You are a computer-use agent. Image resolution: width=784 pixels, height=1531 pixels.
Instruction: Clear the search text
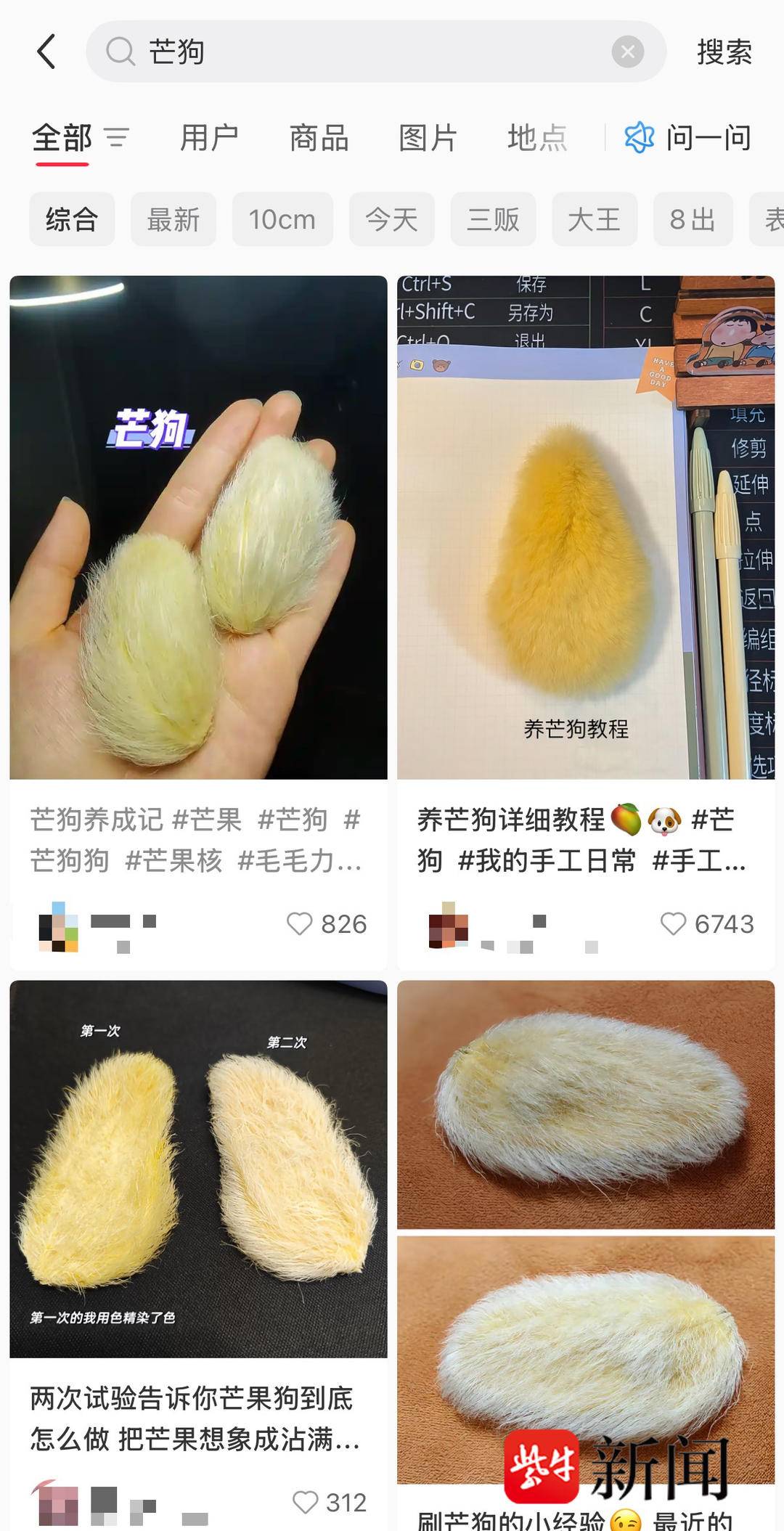pyautogui.click(x=627, y=52)
